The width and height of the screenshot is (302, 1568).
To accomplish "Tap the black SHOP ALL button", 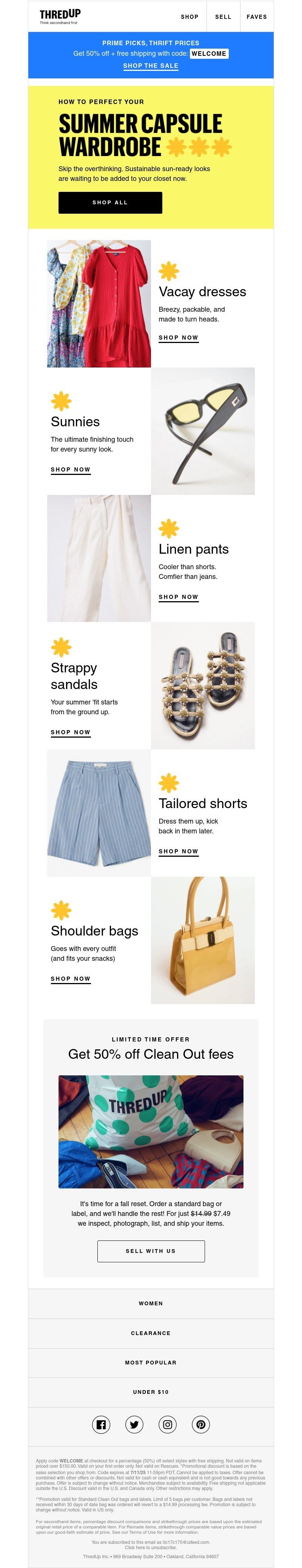I will point(111,202).
